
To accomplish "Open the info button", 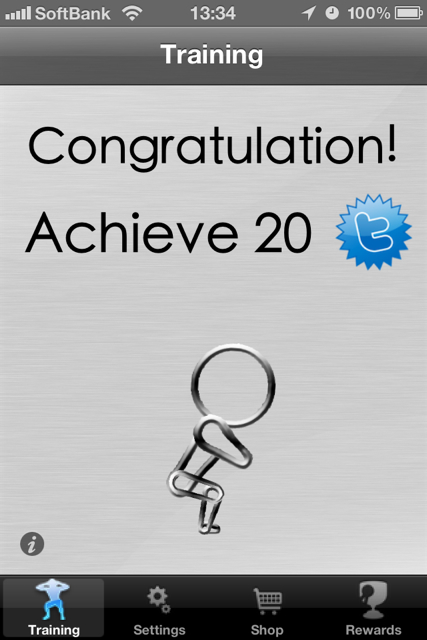I will pos(32,544).
